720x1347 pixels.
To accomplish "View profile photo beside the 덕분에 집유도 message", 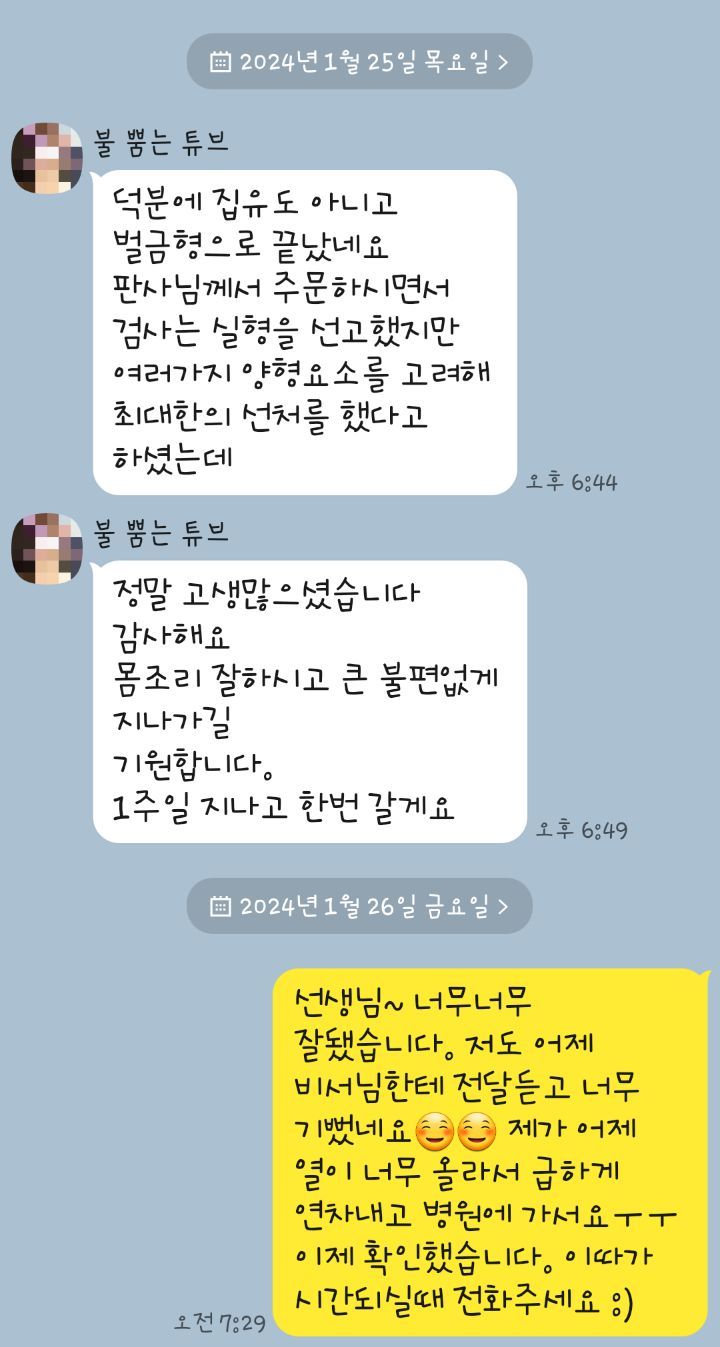I will 46,158.
